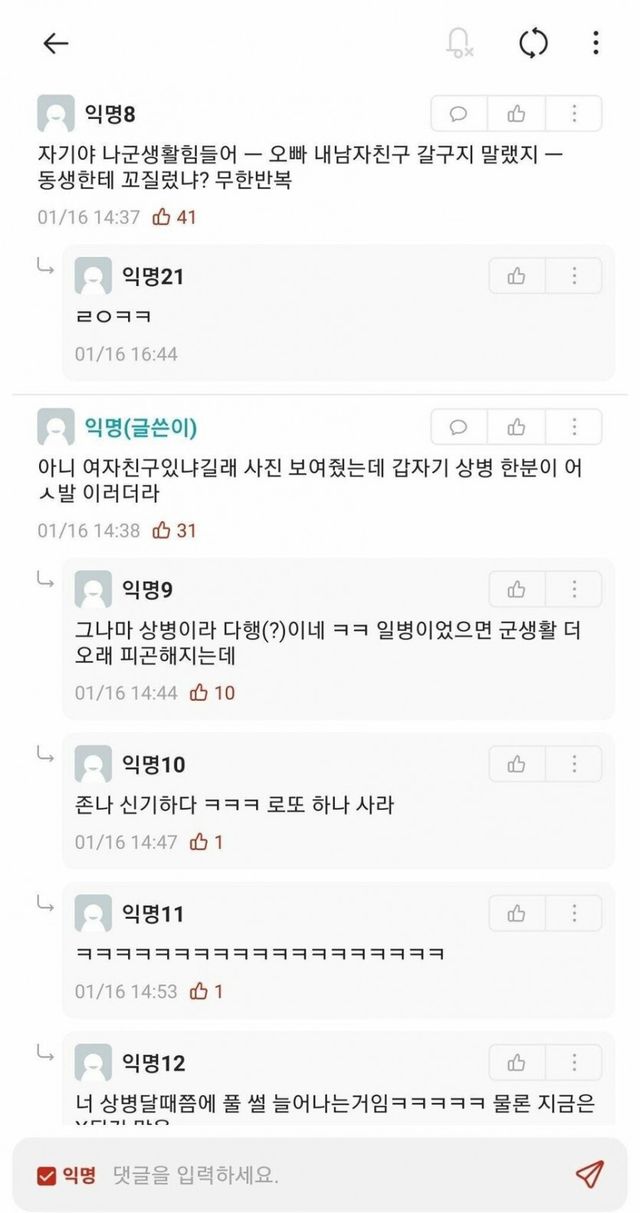Image resolution: width=640 pixels, height=1213 pixels.
Task: Like 익명11's reply
Action: coord(517,913)
